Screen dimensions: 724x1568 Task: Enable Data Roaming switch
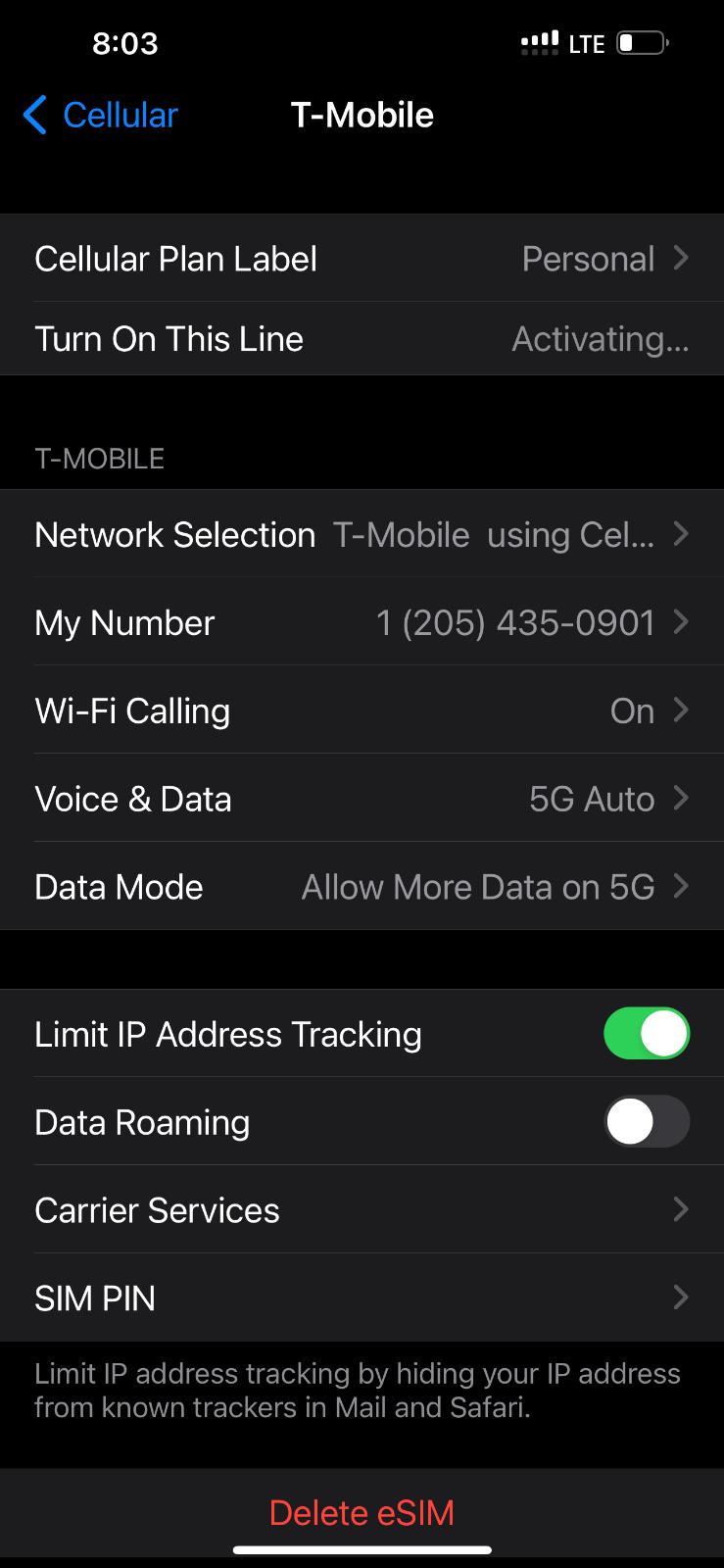(647, 1122)
